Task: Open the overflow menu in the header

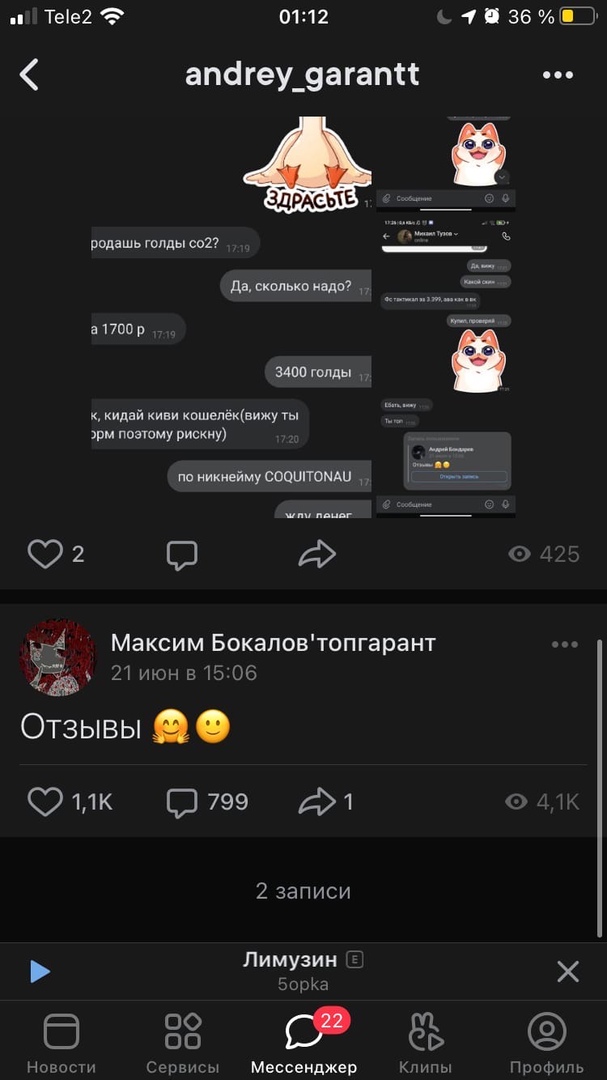Action: point(557,75)
